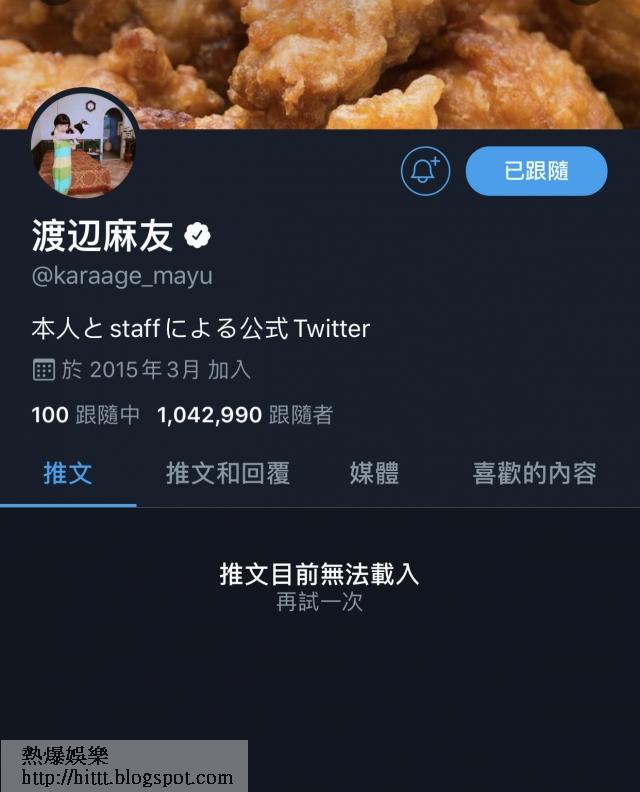Switch to the 媒體 tab
The width and height of the screenshot is (640, 792).
click(x=374, y=474)
